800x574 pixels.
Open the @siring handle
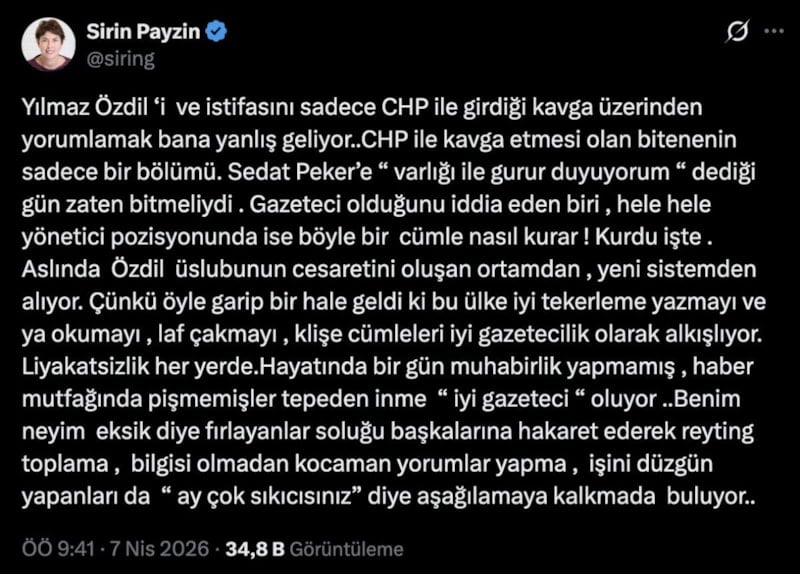click(121, 58)
